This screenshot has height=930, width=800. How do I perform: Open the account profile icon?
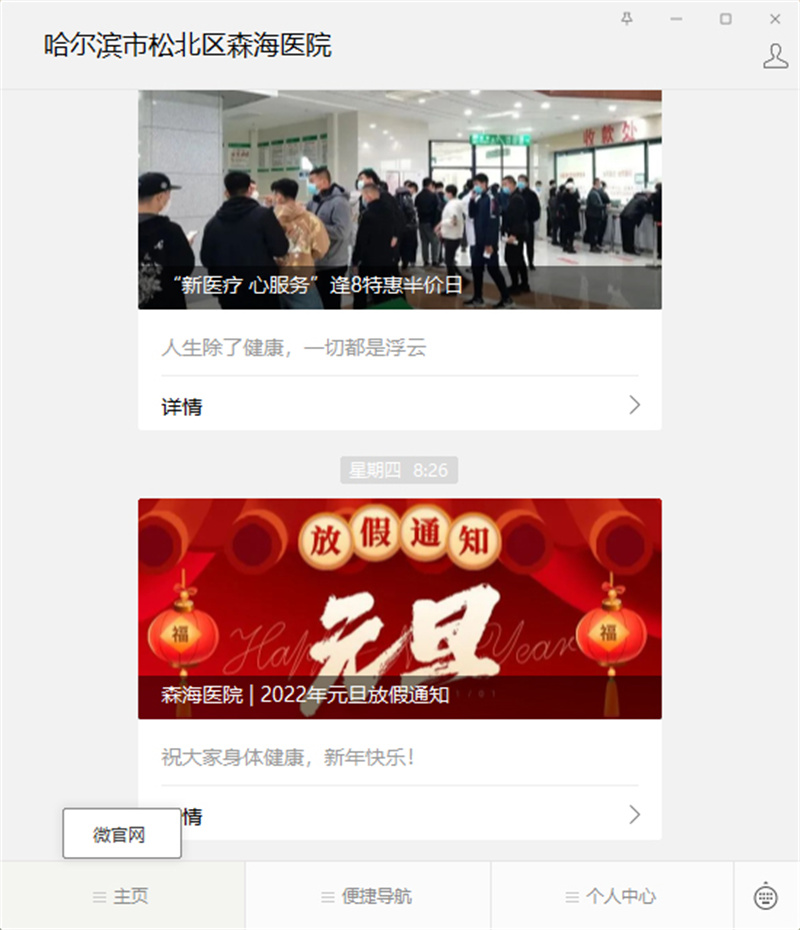click(775, 56)
